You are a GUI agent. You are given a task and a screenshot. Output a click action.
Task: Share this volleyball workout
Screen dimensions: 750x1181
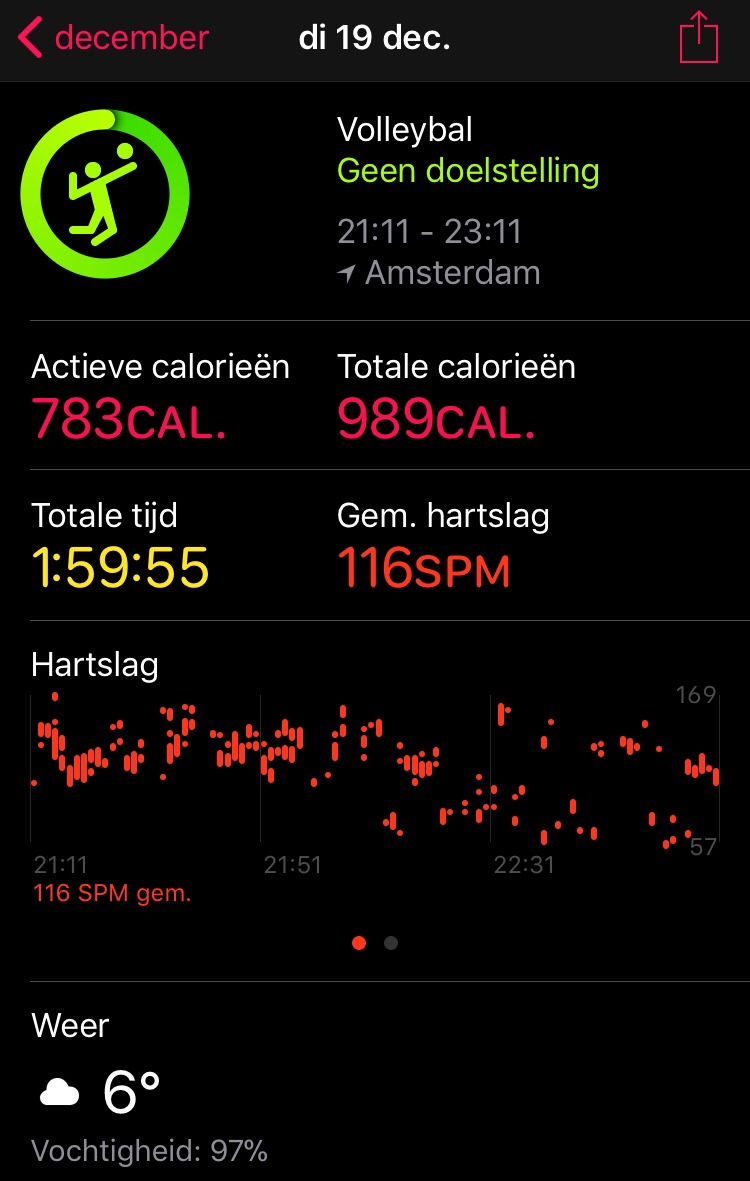click(x=698, y=39)
